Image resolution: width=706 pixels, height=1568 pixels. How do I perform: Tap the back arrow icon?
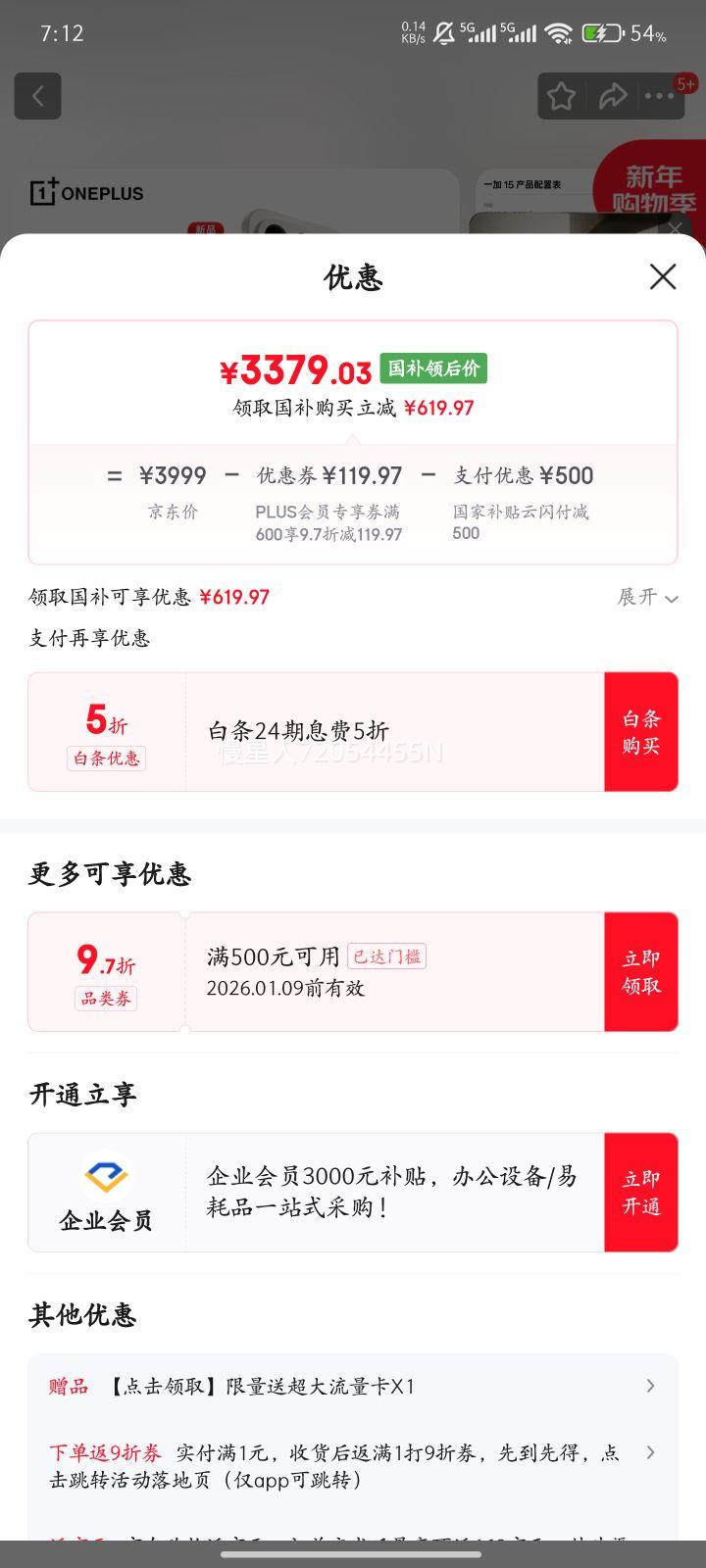(x=37, y=95)
